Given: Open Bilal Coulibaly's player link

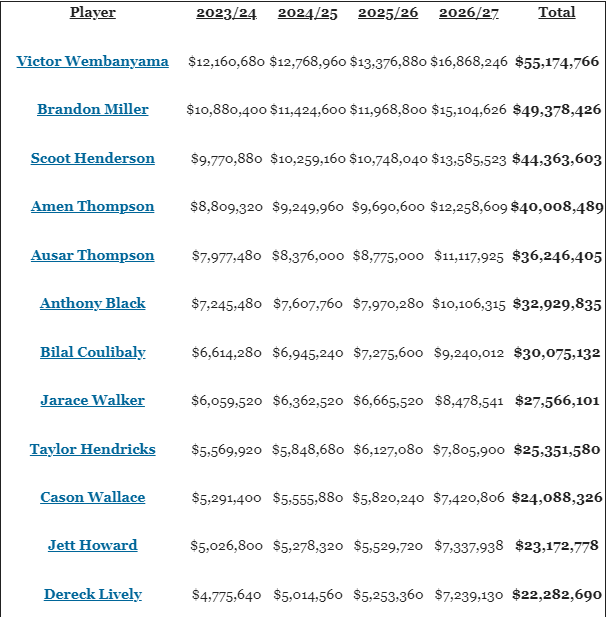Looking at the screenshot, I should [x=93, y=352].
